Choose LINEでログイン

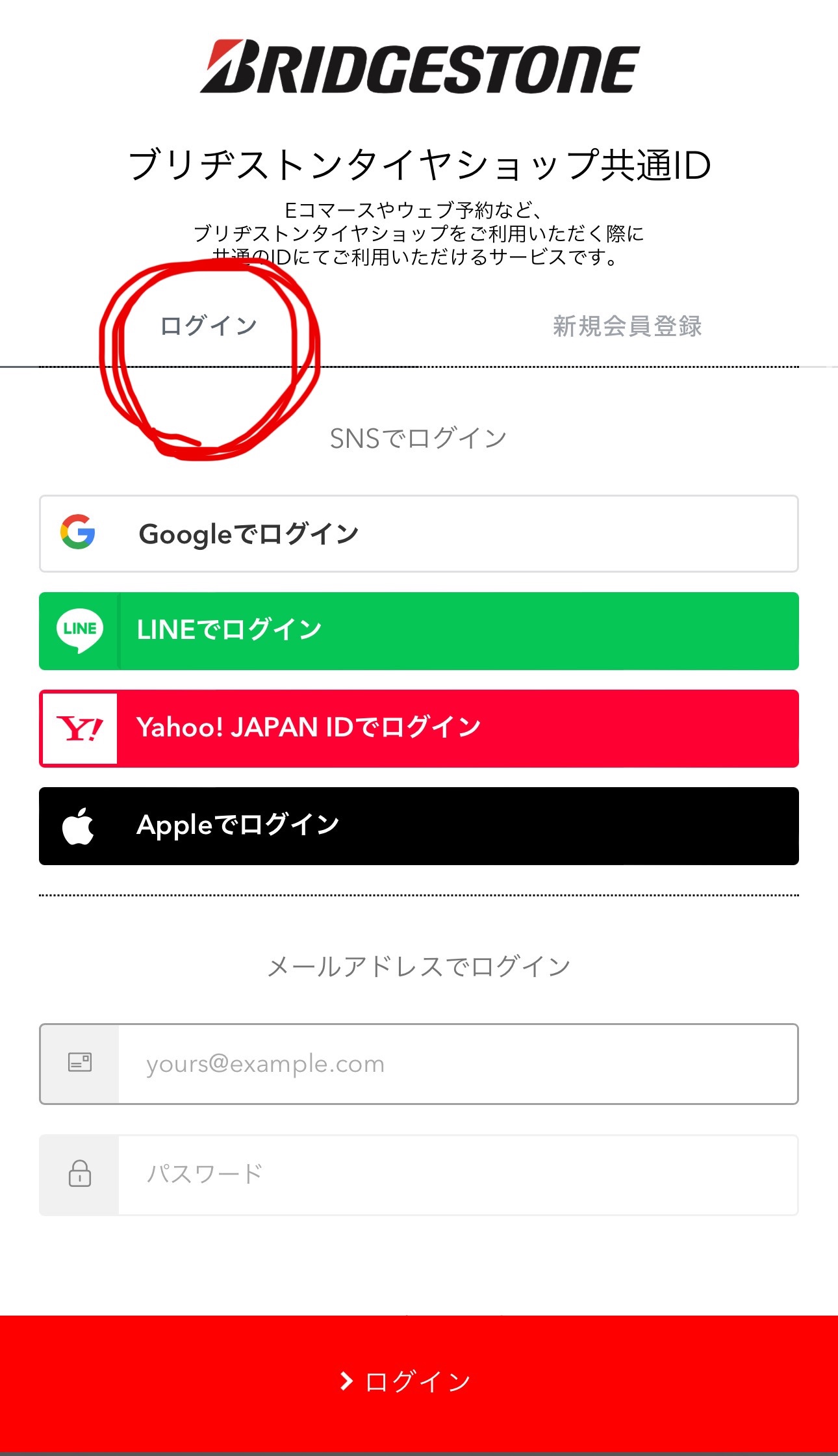click(419, 631)
